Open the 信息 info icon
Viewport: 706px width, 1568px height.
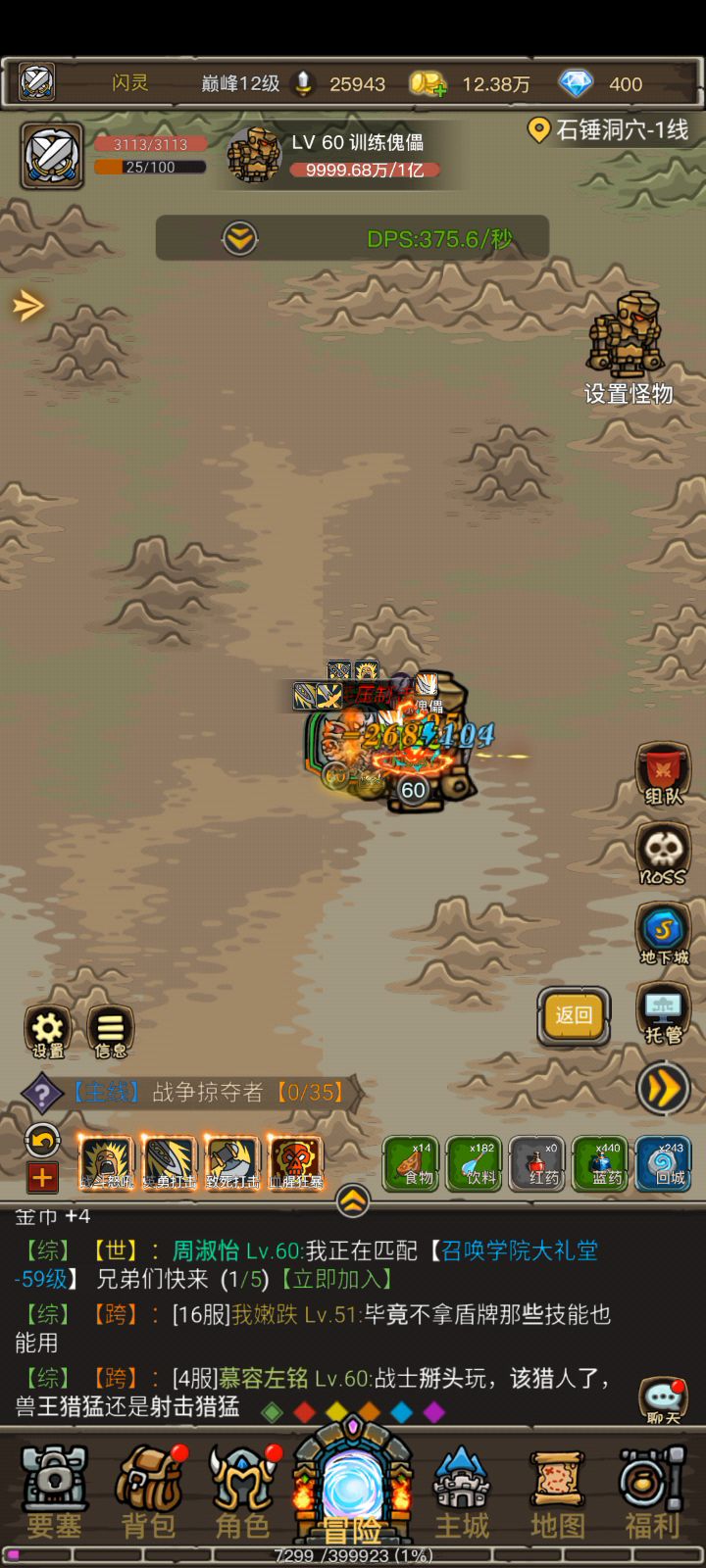(111, 1032)
